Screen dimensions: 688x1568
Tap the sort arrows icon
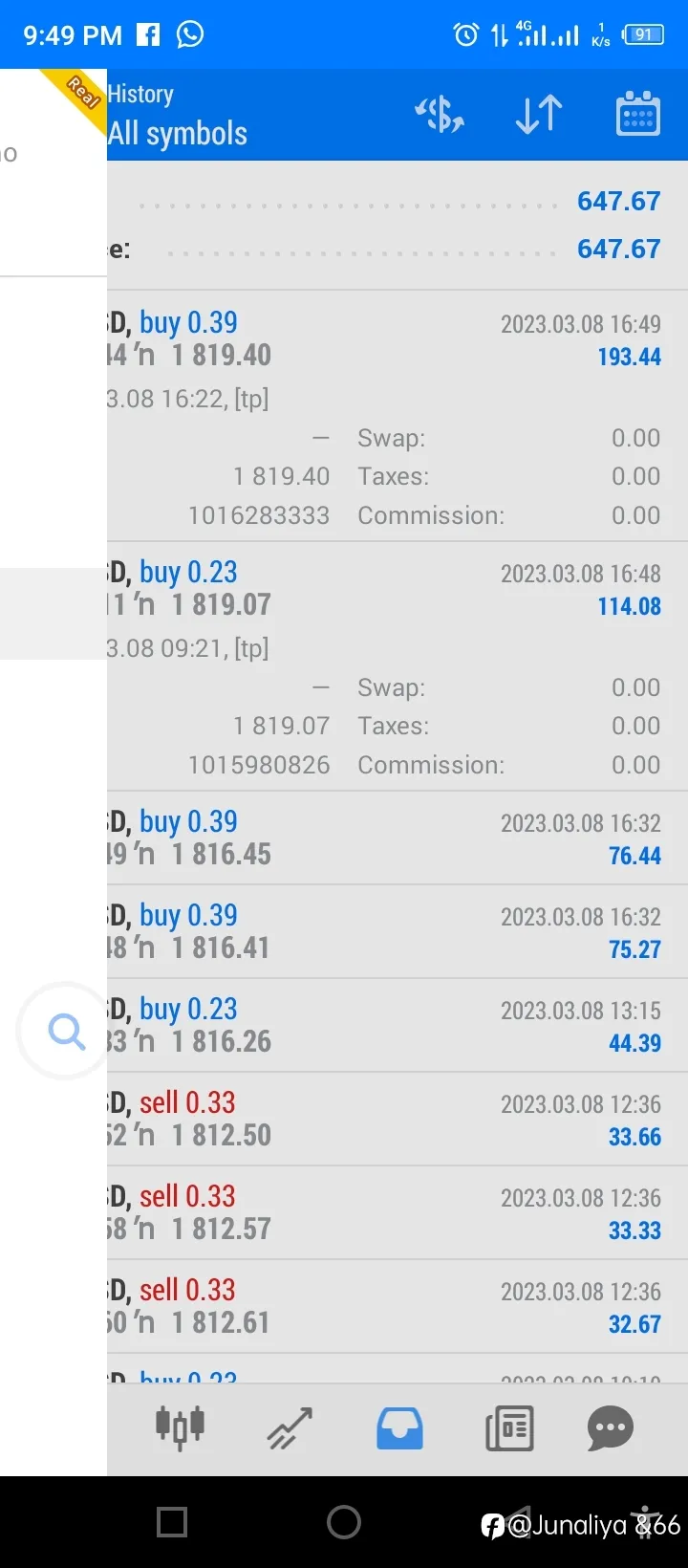(538, 115)
